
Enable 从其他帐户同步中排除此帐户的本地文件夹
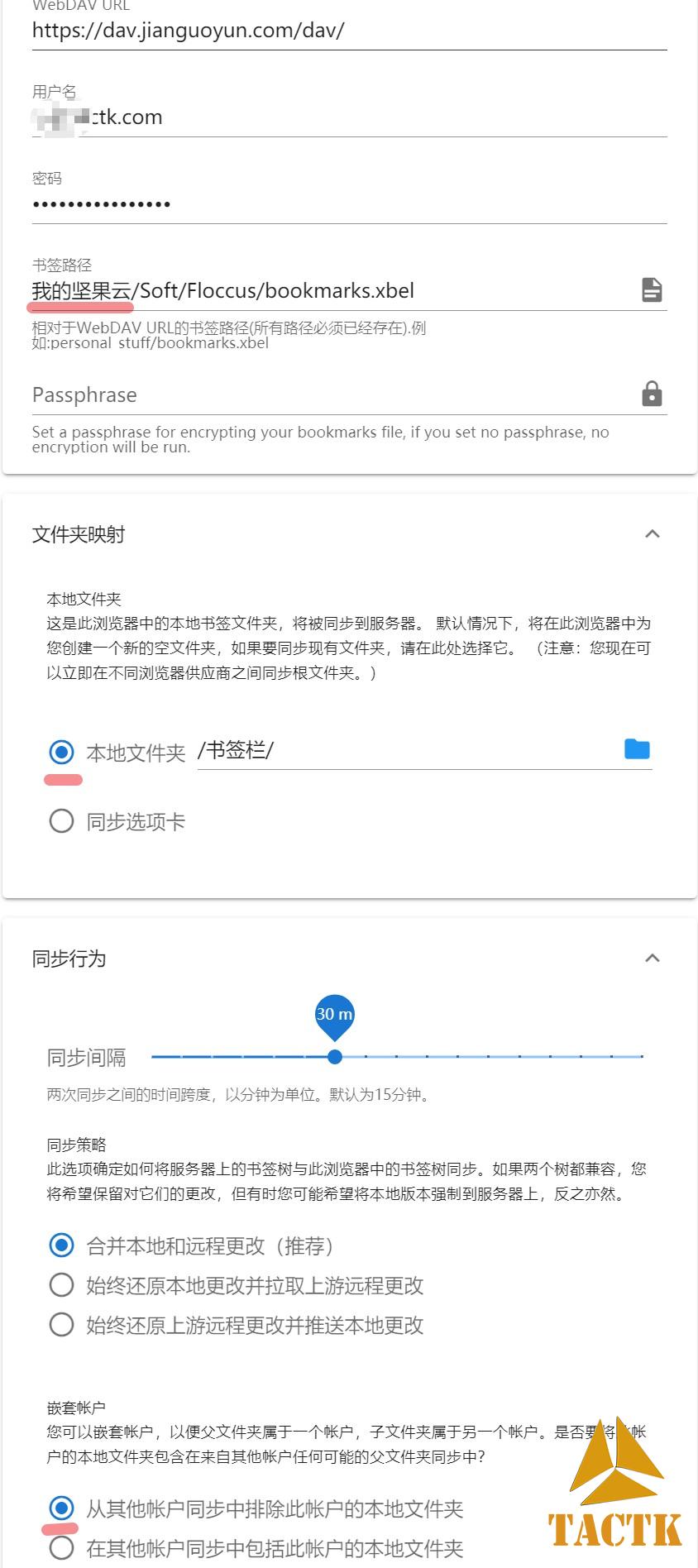click(x=62, y=1508)
